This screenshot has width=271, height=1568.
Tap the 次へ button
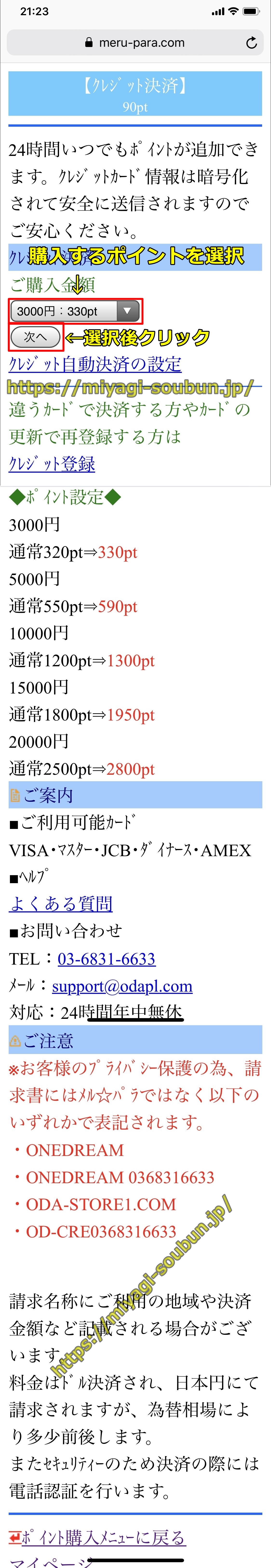(35, 337)
